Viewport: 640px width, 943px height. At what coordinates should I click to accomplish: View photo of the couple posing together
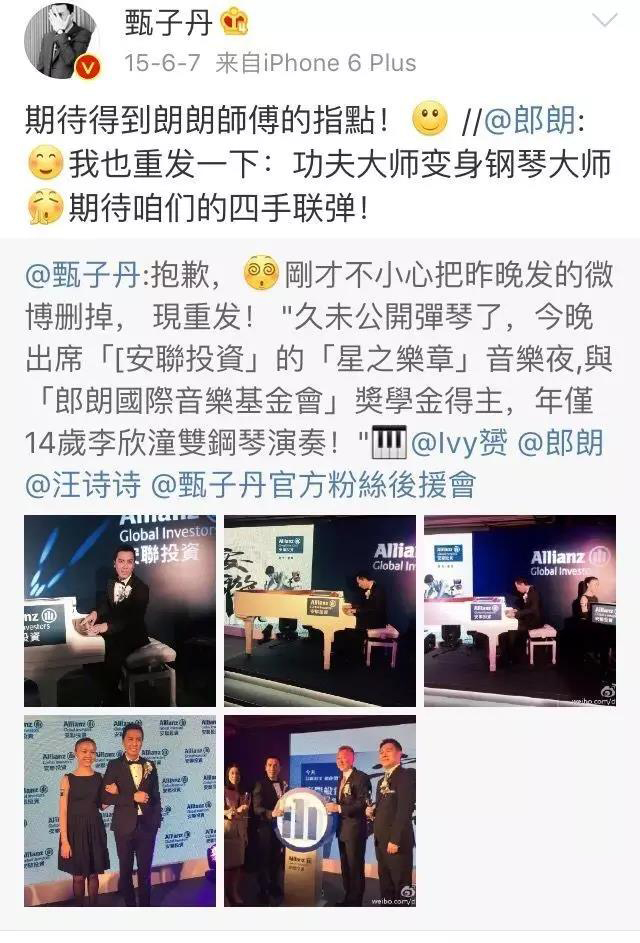coord(120,810)
